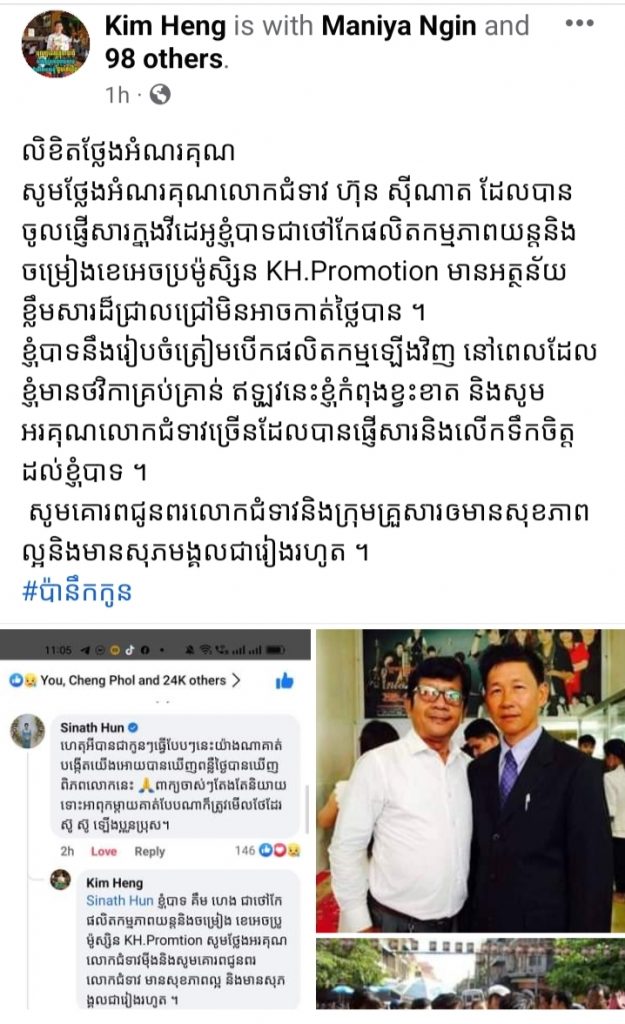Image resolution: width=625 pixels, height=1024 pixels.
Task: Open the photo of two men standing
Action: click(470, 780)
